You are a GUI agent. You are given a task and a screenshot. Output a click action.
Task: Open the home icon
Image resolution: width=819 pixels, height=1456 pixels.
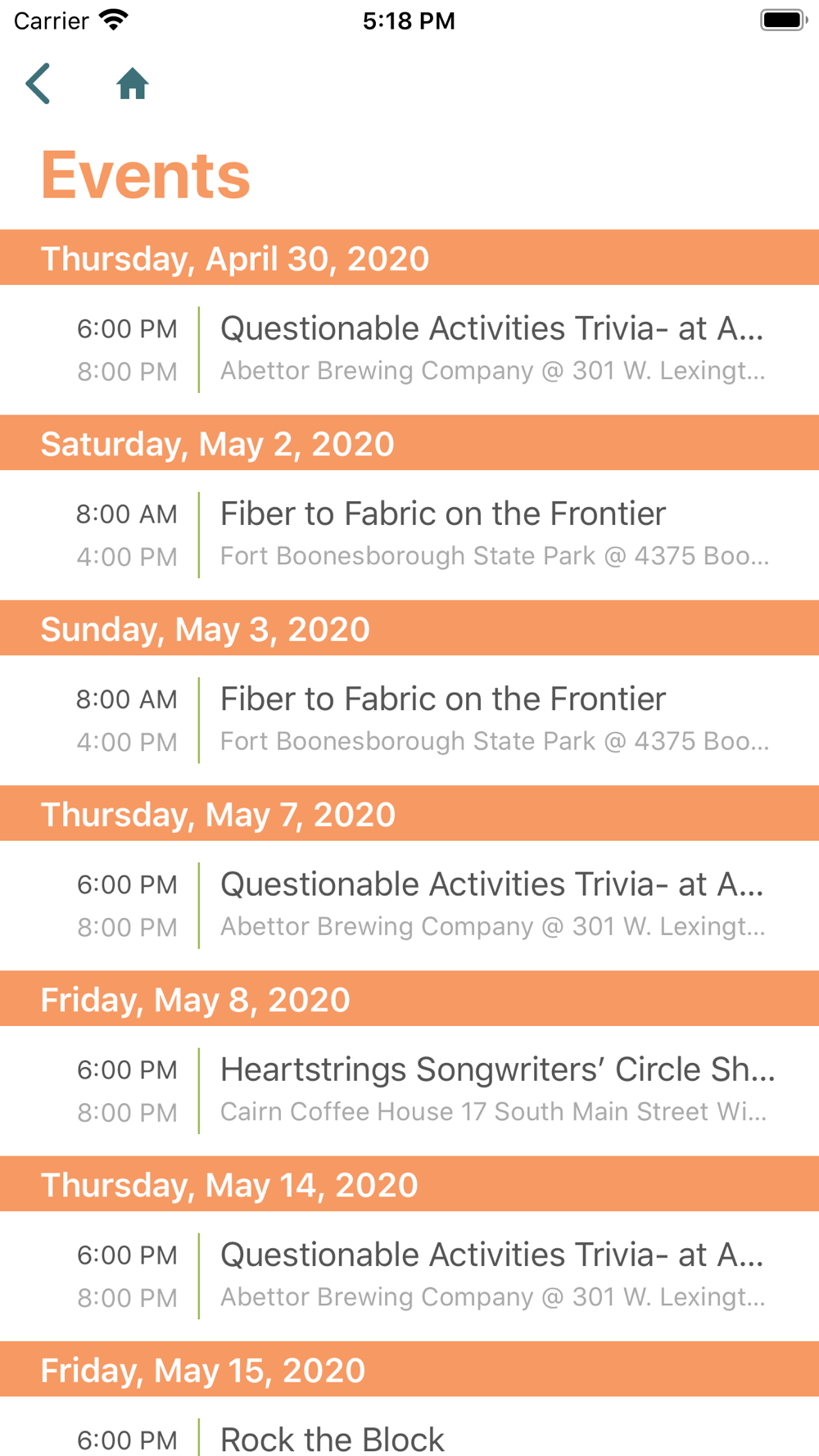point(132,84)
